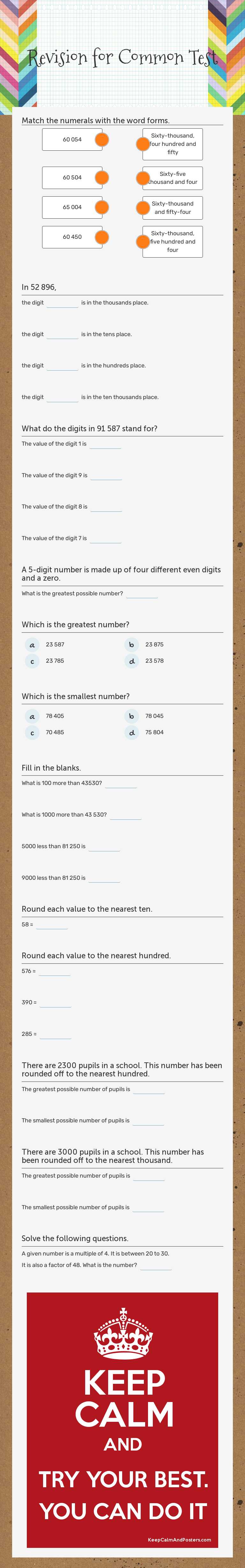Choose option b, 23 875, as greatest number

click(131, 645)
